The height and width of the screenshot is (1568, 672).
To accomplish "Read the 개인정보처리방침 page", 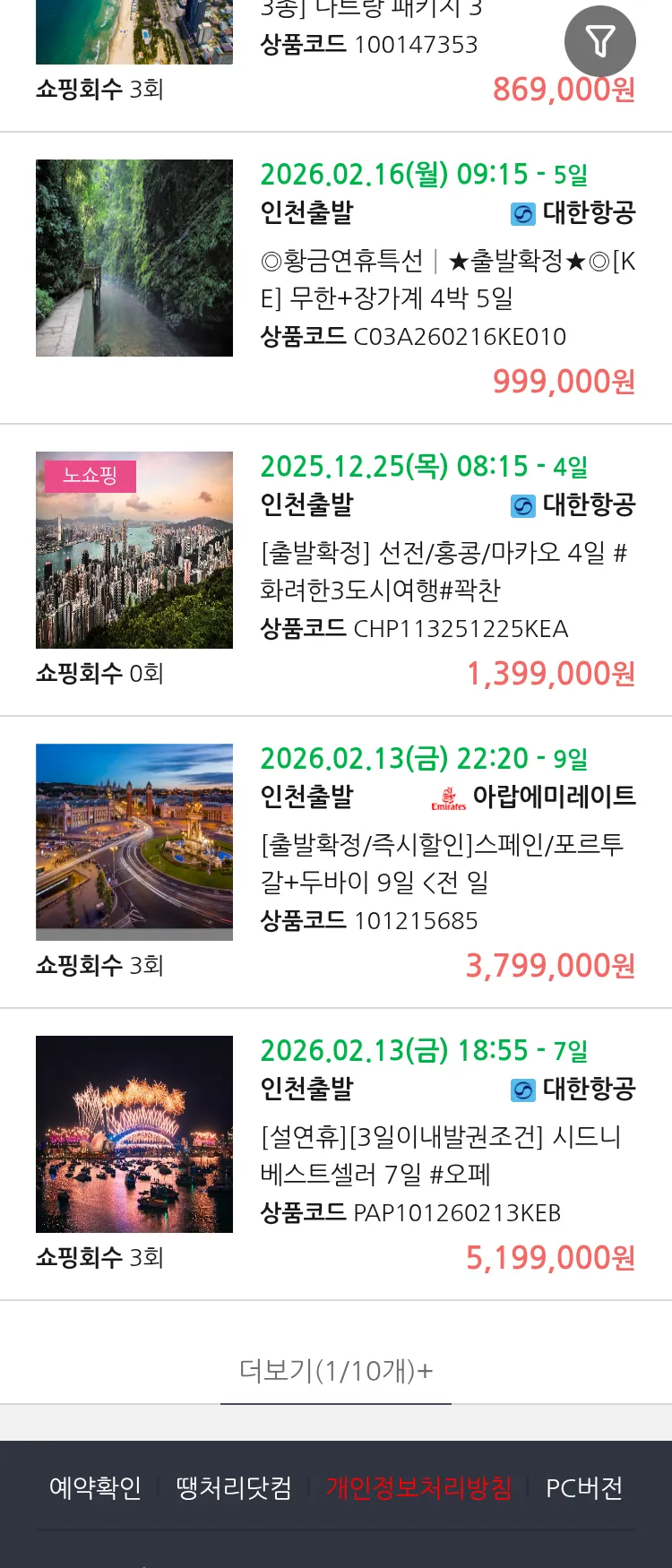I will (x=418, y=1488).
